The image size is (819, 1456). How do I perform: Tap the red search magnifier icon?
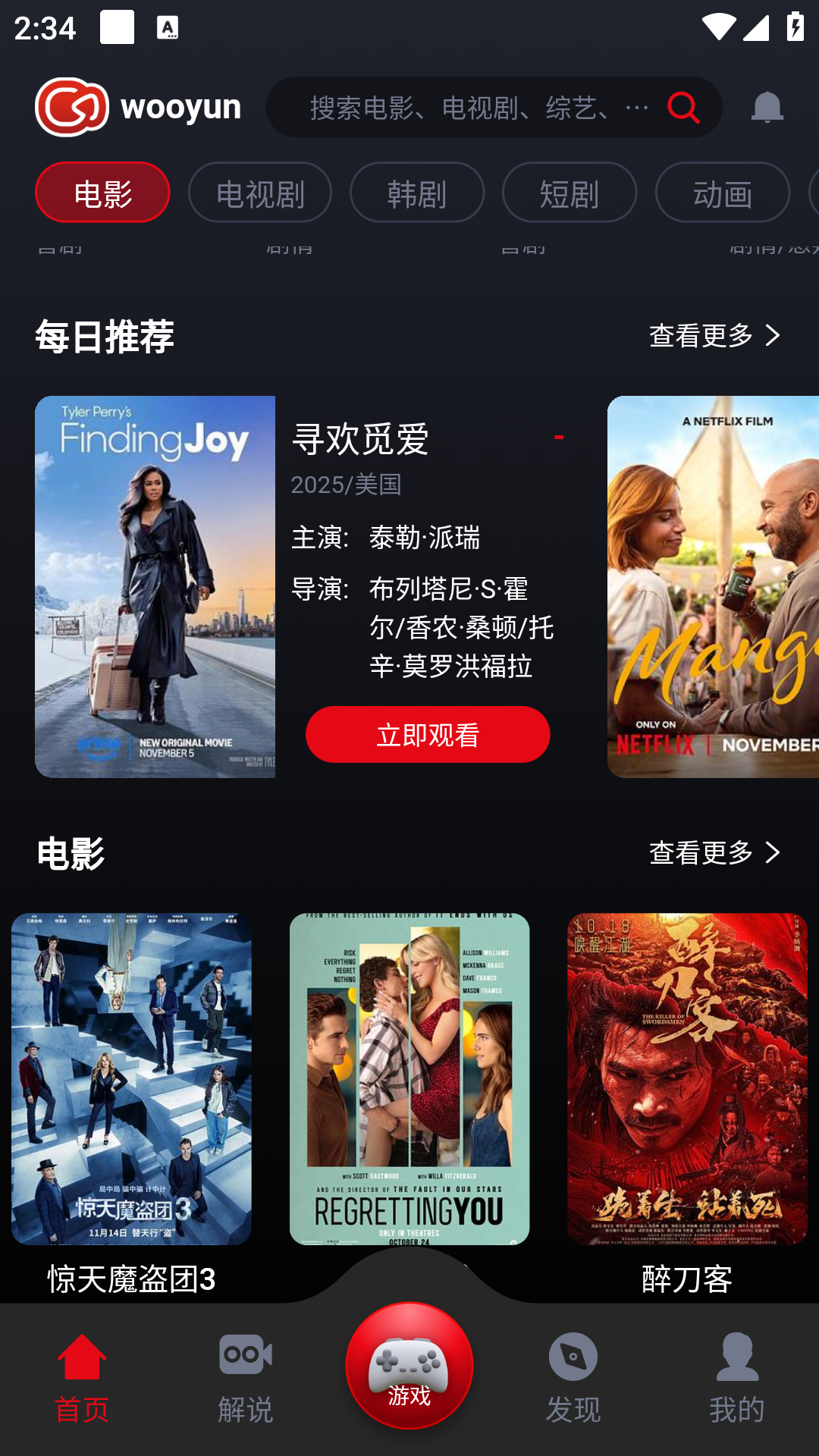tap(683, 107)
